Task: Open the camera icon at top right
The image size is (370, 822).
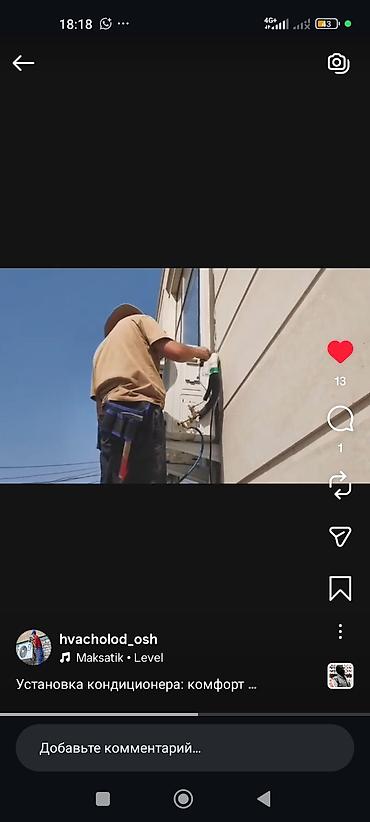Action: click(x=339, y=63)
